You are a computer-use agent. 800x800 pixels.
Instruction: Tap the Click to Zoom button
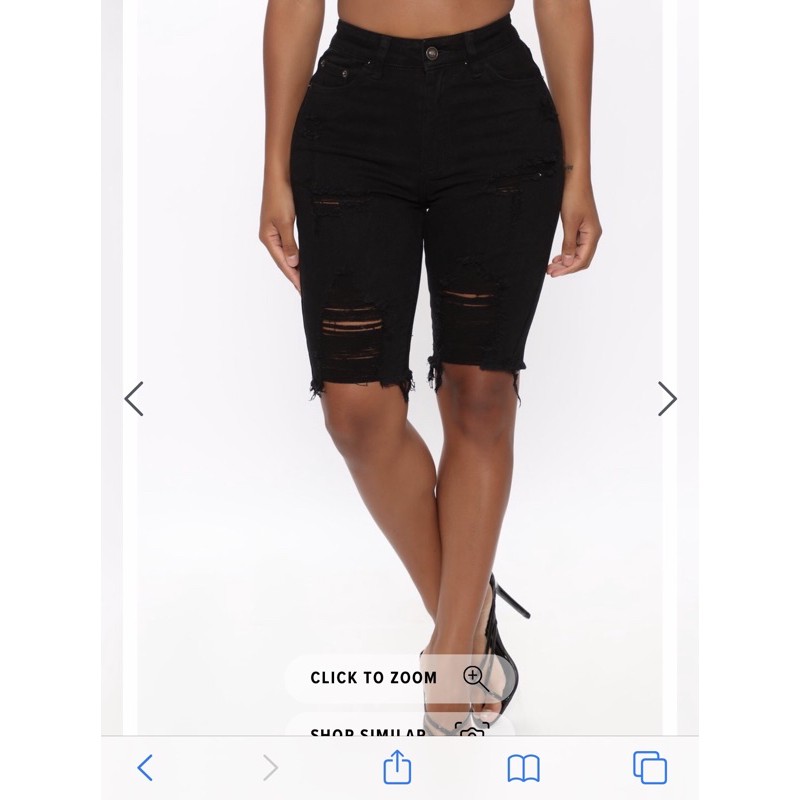coord(398,678)
